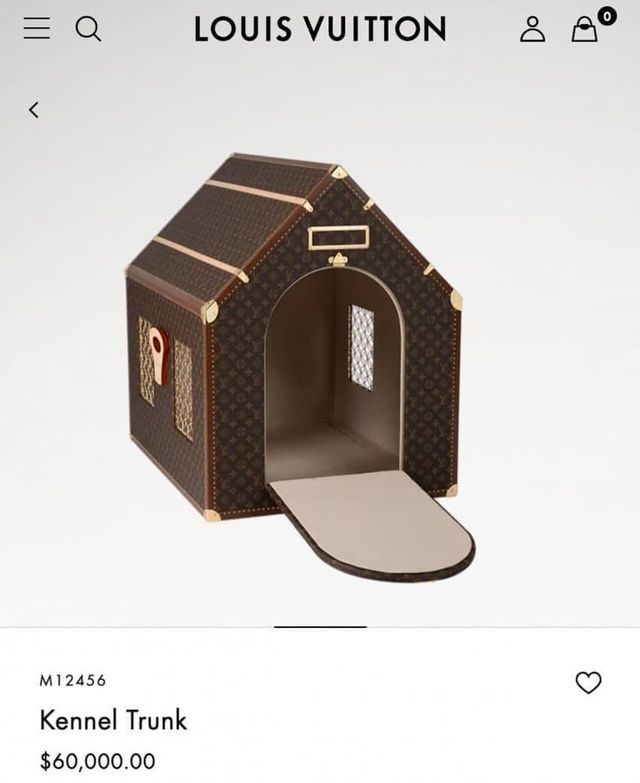Go to the Louis Vuitton home page

320,30
